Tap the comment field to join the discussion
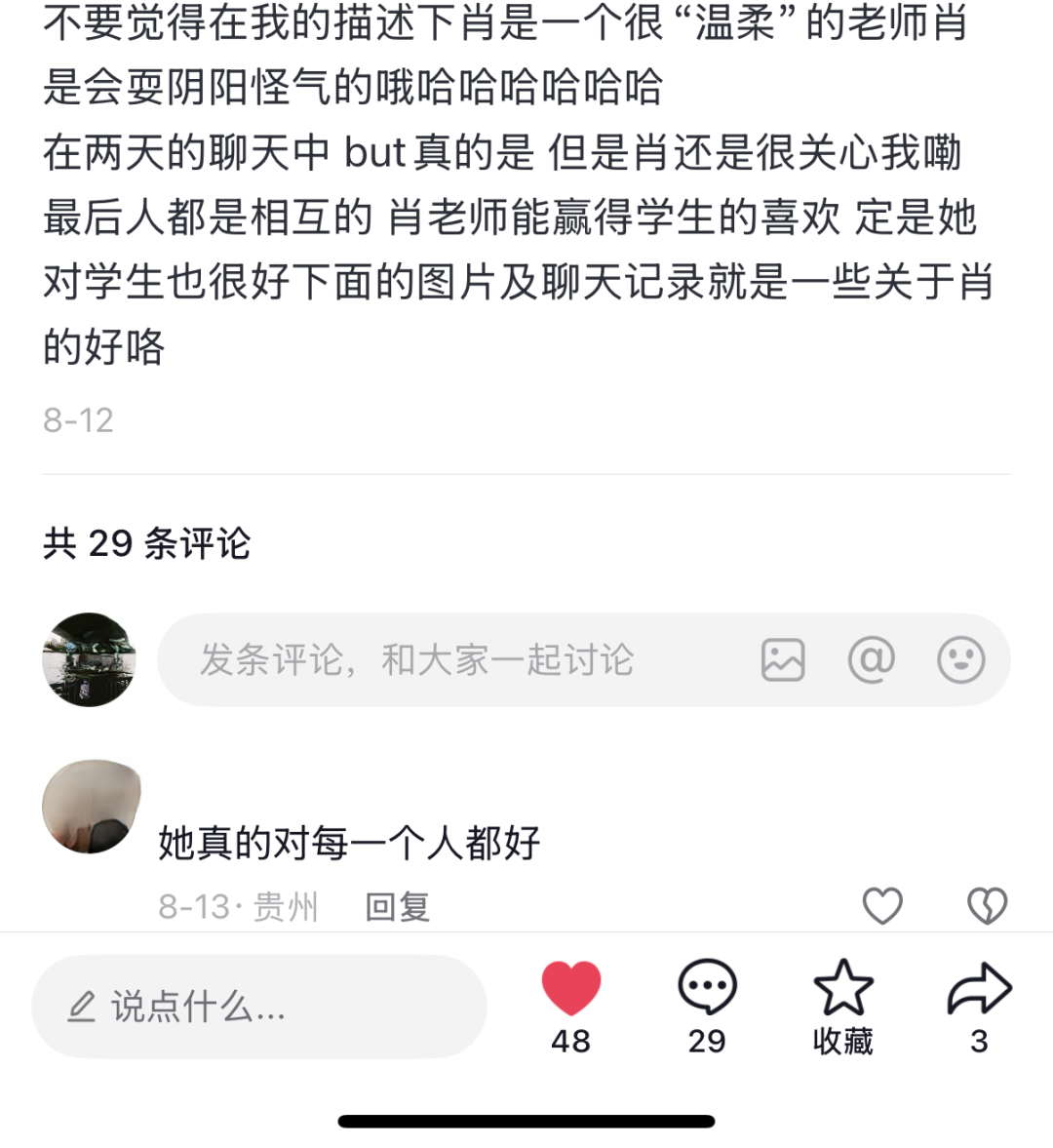The image size is (1053, 1148). click(439, 660)
